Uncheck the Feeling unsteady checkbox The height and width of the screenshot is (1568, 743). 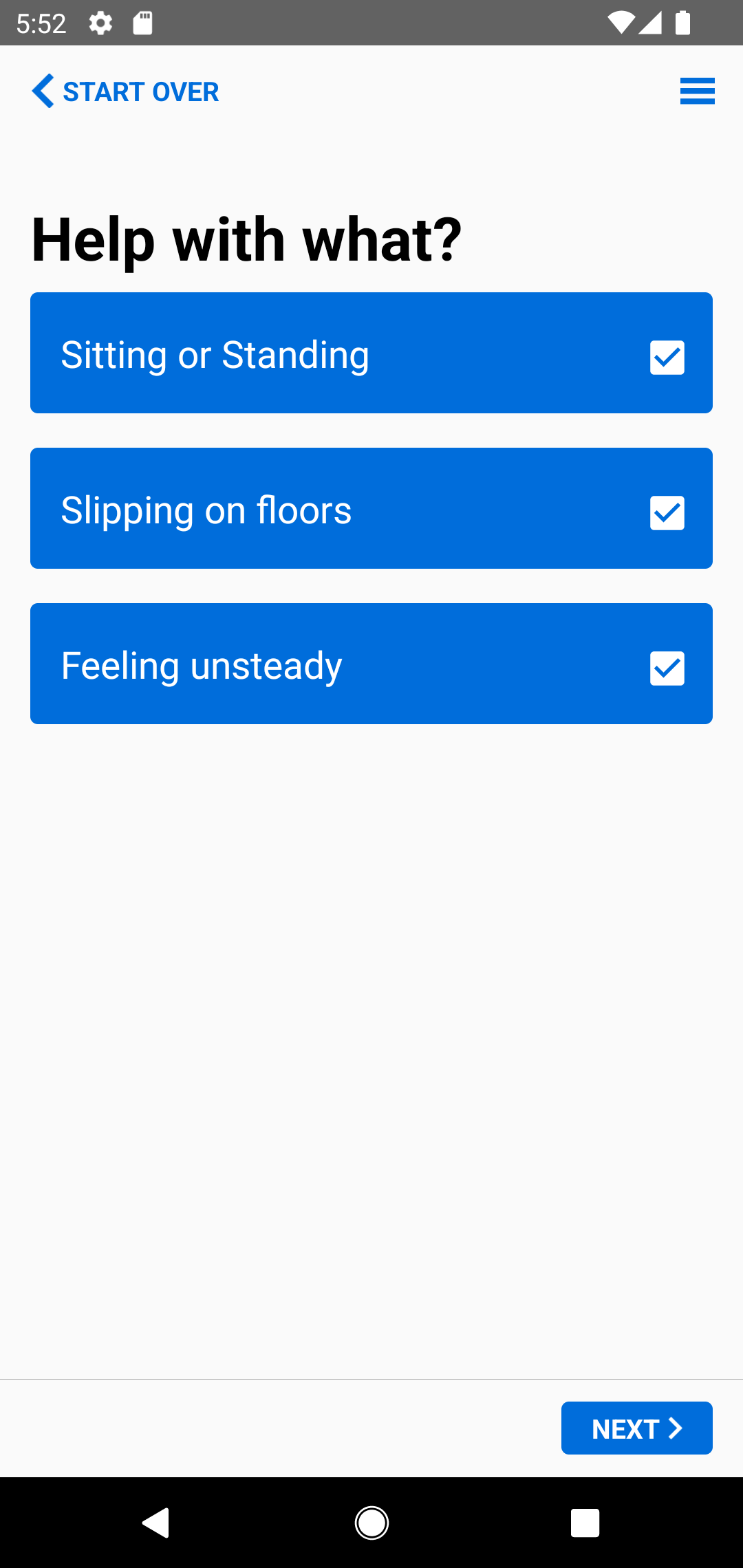pyautogui.click(x=667, y=667)
